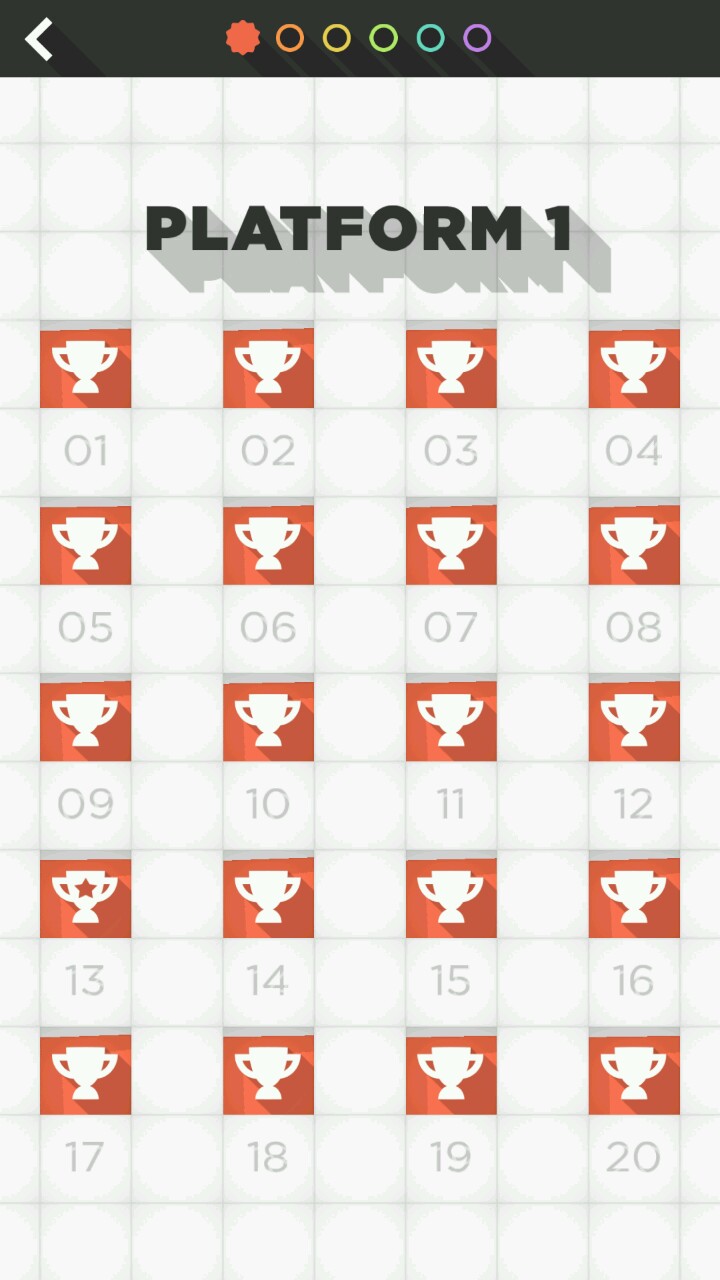The width and height of the screenshot is (720, 1280).
Task: Select level 19
Action: coord(451,1073)
